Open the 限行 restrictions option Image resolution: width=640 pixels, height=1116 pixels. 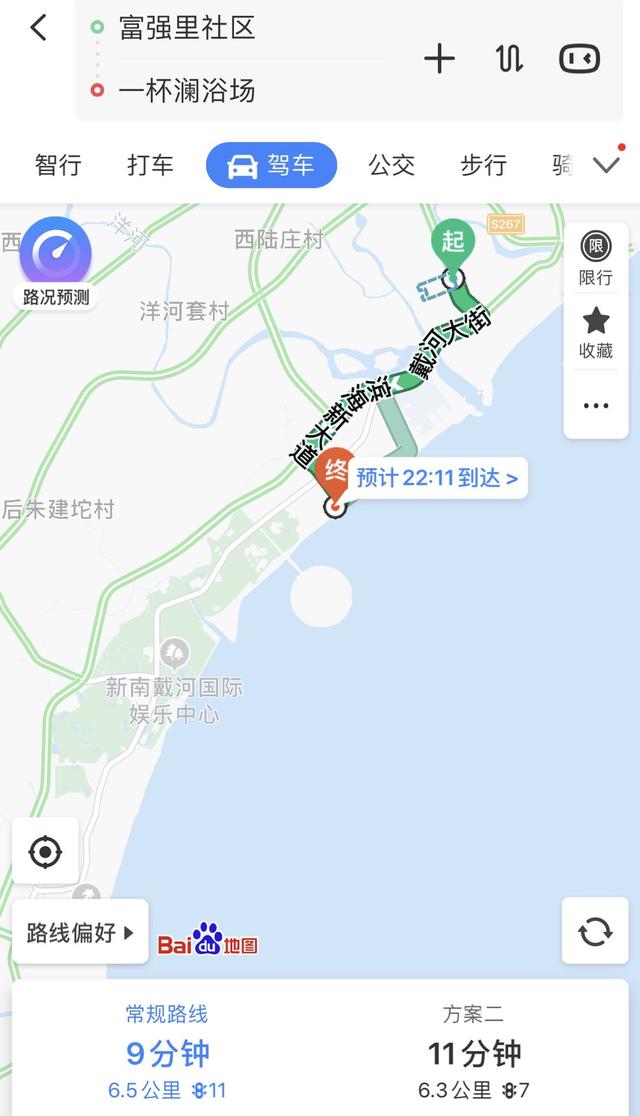coord(596,259)
